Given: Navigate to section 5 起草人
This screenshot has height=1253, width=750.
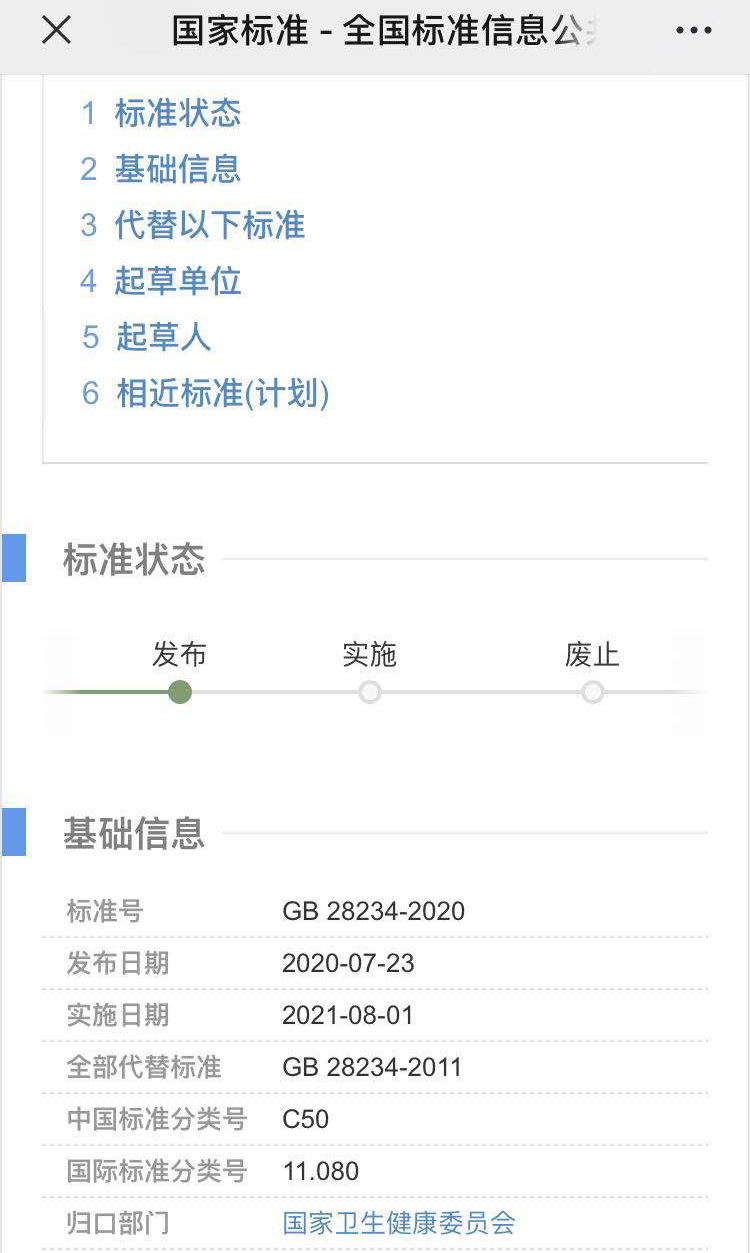Looking at the screenshot, I should click(x=146, y=337).
